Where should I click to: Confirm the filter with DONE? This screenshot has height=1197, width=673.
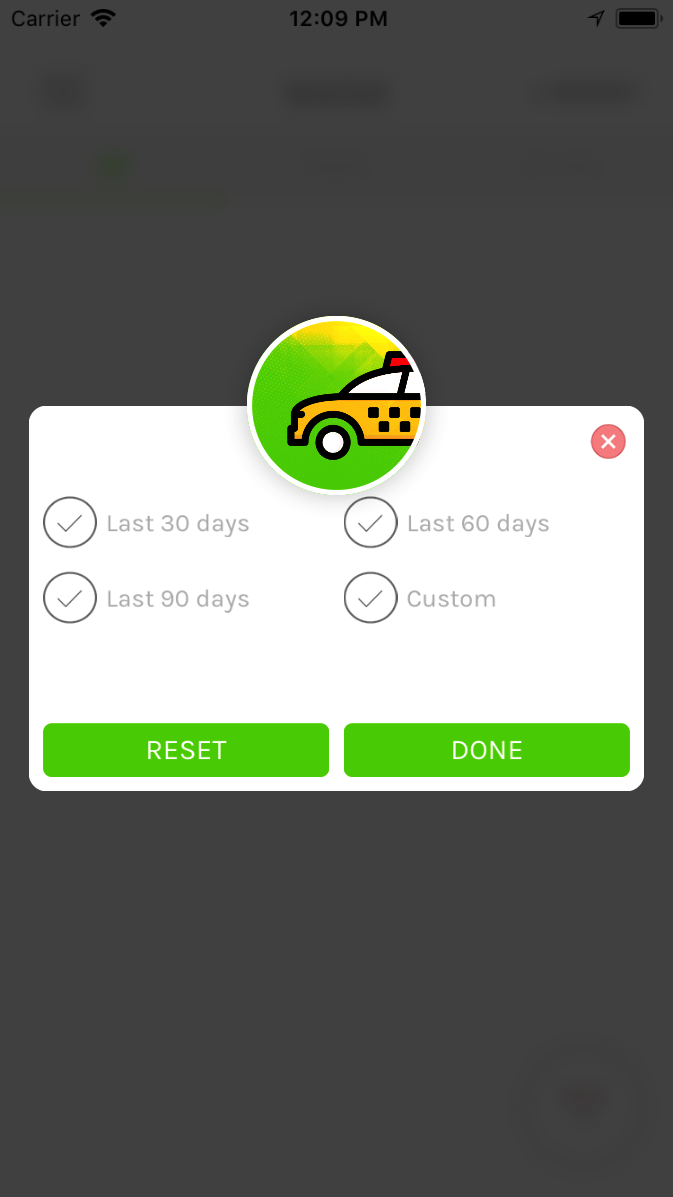pyautogui.click(x=487, y=750)
